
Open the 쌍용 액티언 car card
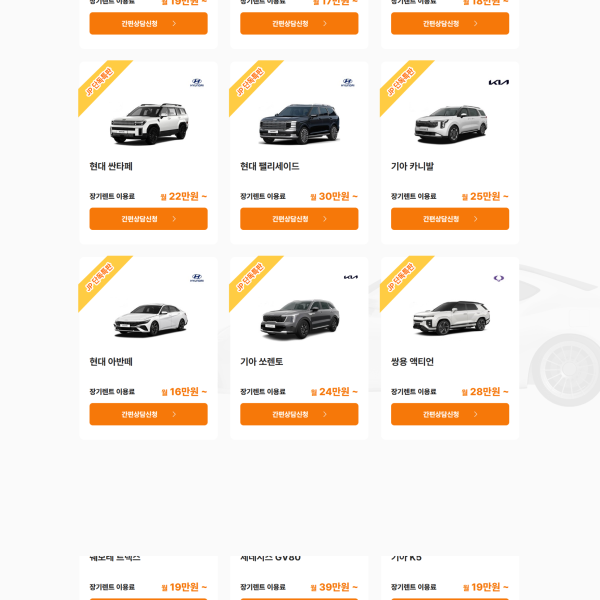449,320
